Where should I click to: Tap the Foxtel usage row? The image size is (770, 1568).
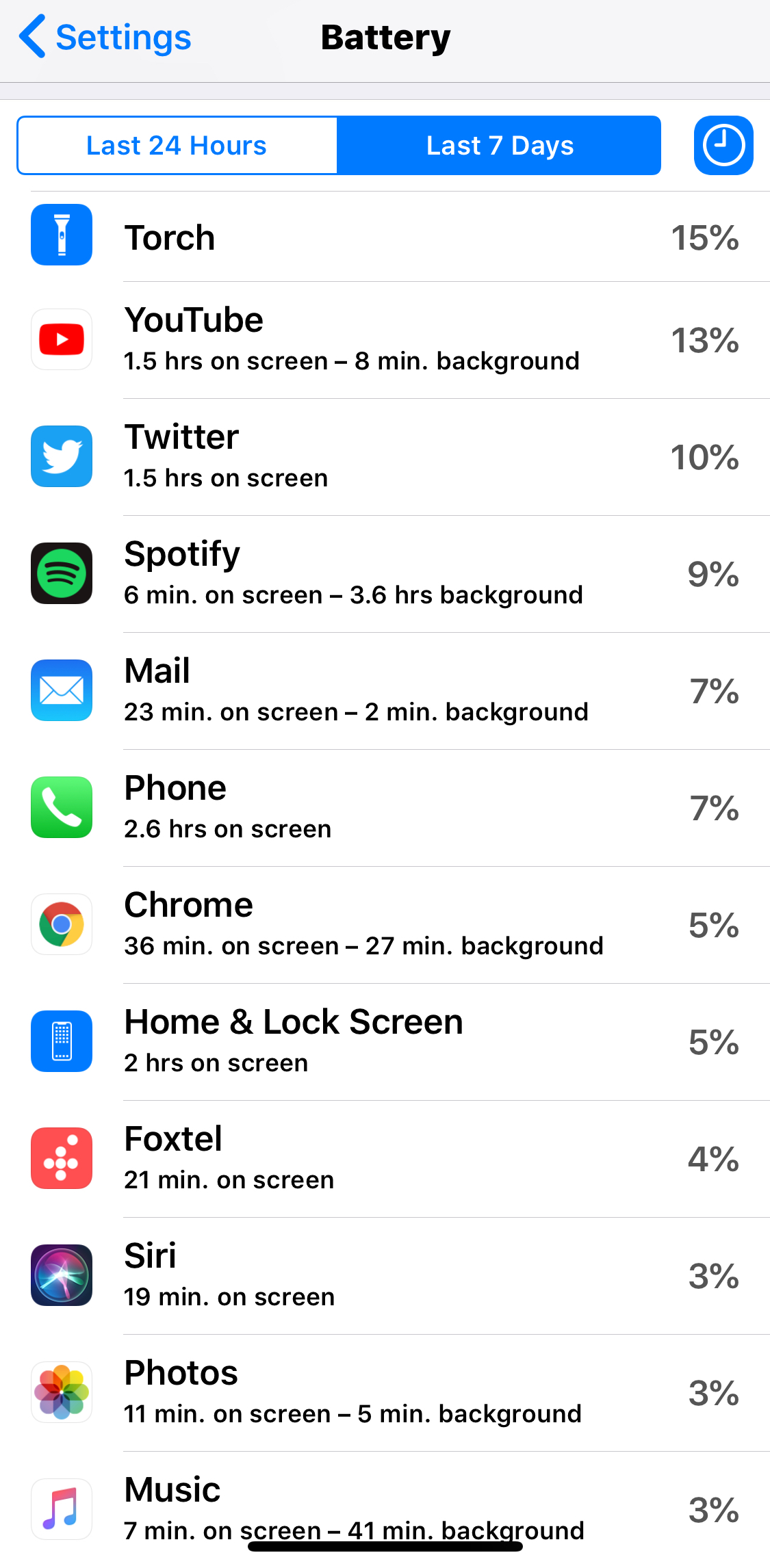click(x=385, y=1159)
